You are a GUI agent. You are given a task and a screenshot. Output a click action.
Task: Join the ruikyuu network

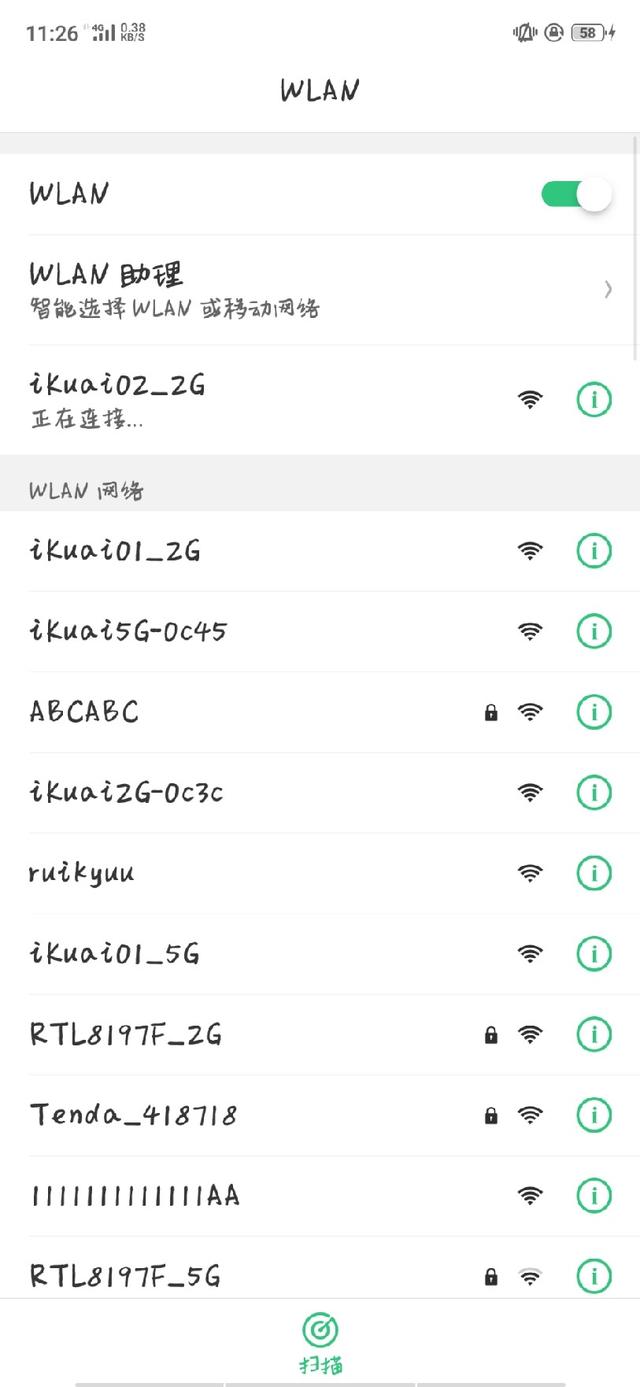250,873
